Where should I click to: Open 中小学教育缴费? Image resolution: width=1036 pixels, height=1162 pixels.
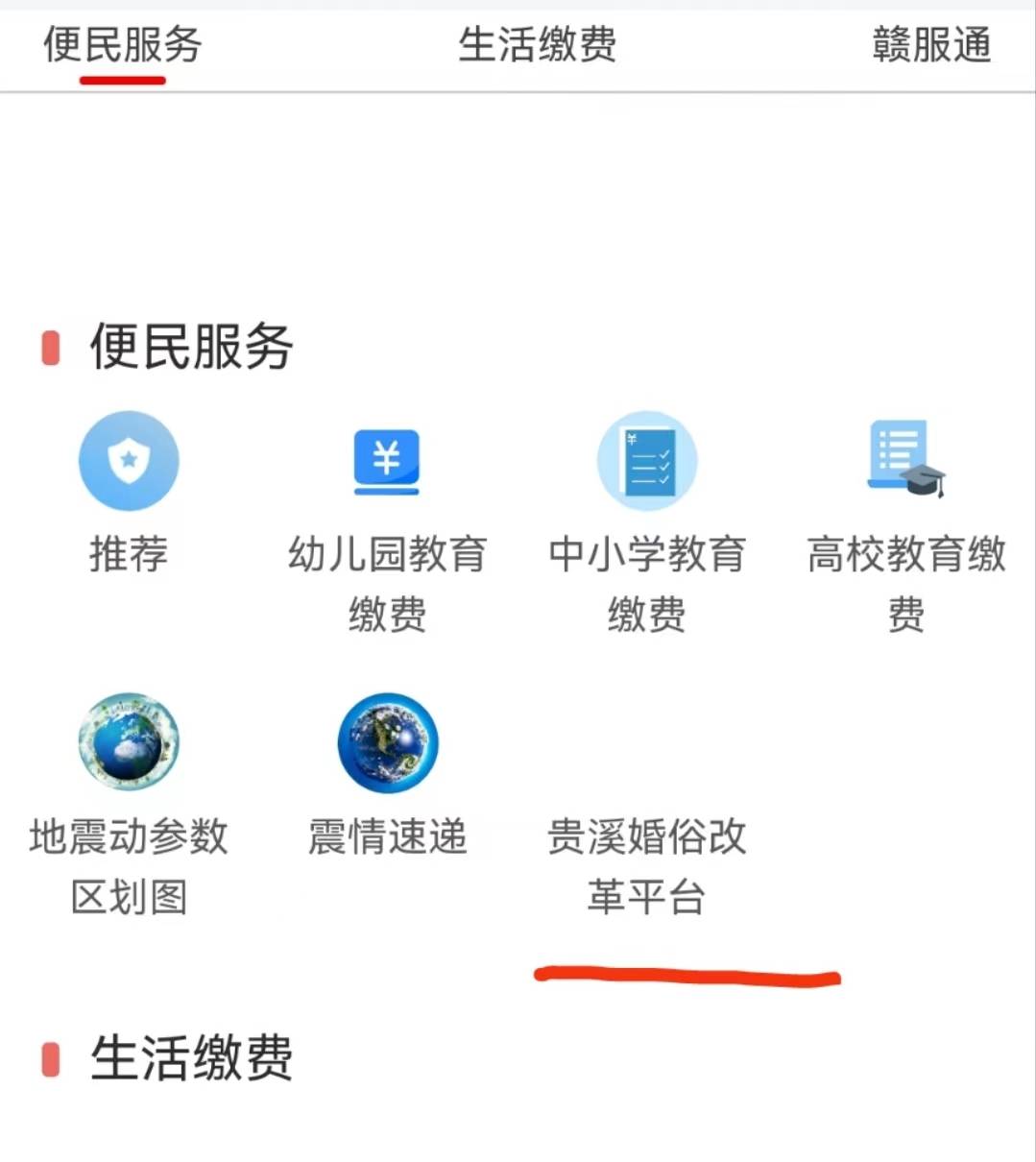coord(646,463)
